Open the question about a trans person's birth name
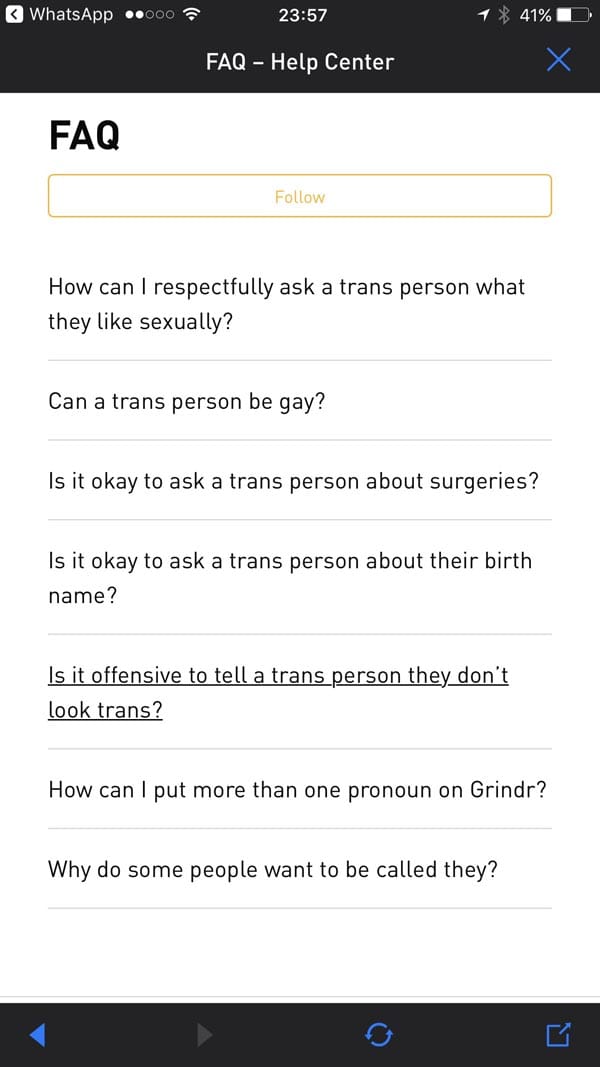The width and height of the screenshot is (600, 1067). tap(290, 578)
